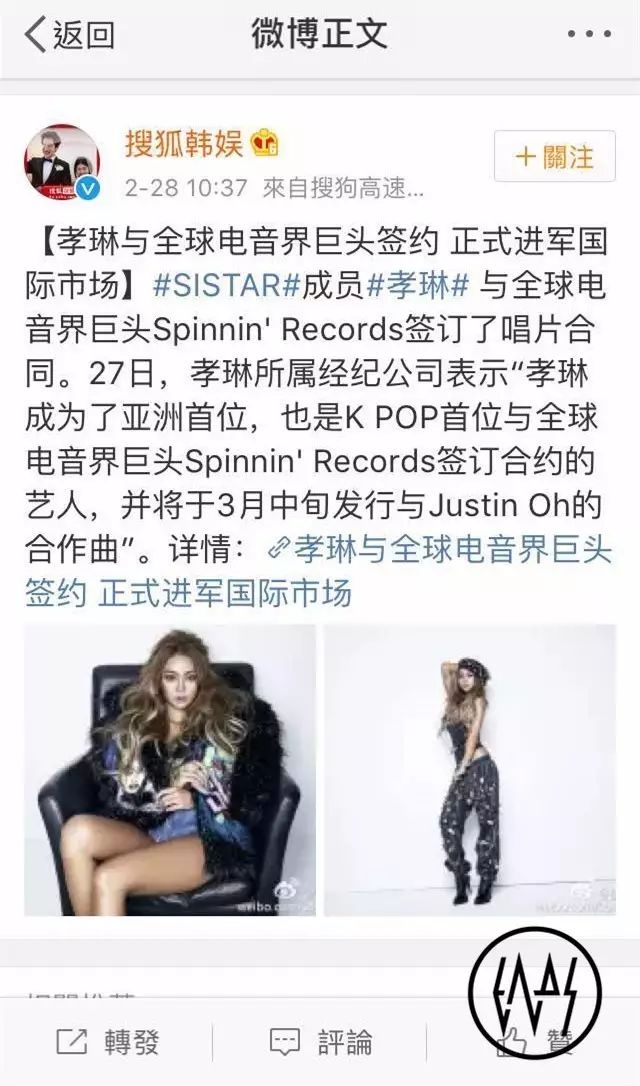Open 搜狐韩娱 profile avatar
This screenshot has width=640, height=1086.
point(62,162)
